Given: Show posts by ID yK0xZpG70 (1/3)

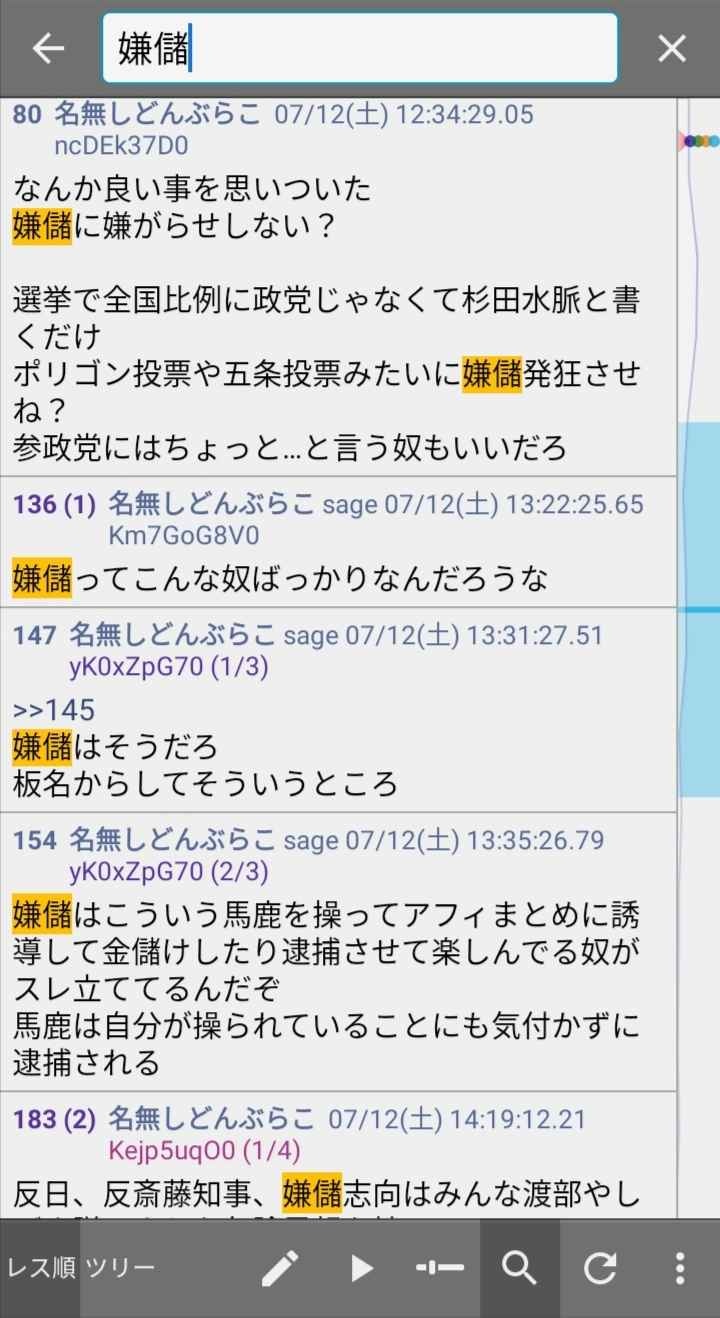Looking at the screenshot, I should click(168, 666).
